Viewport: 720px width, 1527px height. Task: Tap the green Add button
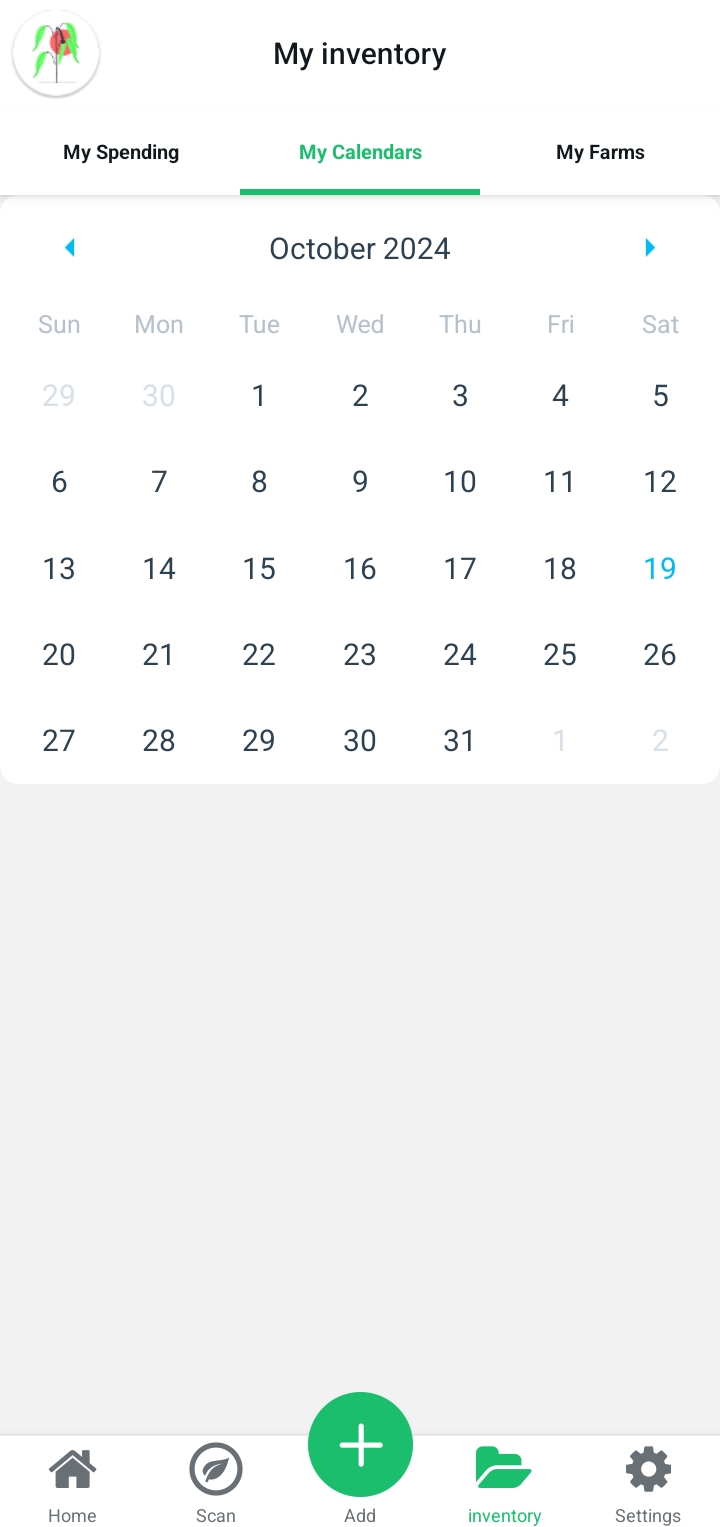click(x=360, y=1447)
